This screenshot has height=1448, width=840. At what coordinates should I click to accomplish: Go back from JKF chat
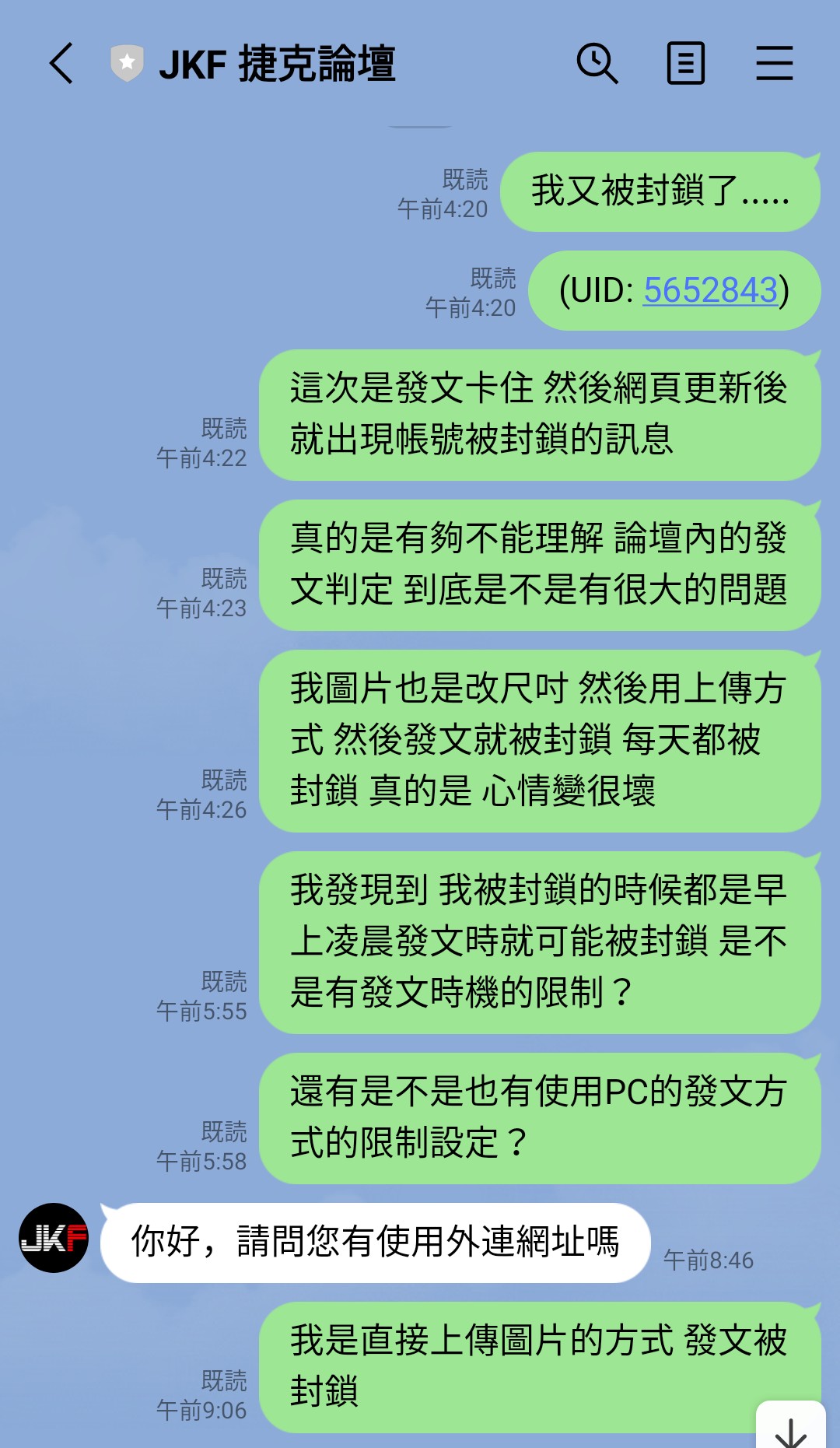click(x=61, y=63)
